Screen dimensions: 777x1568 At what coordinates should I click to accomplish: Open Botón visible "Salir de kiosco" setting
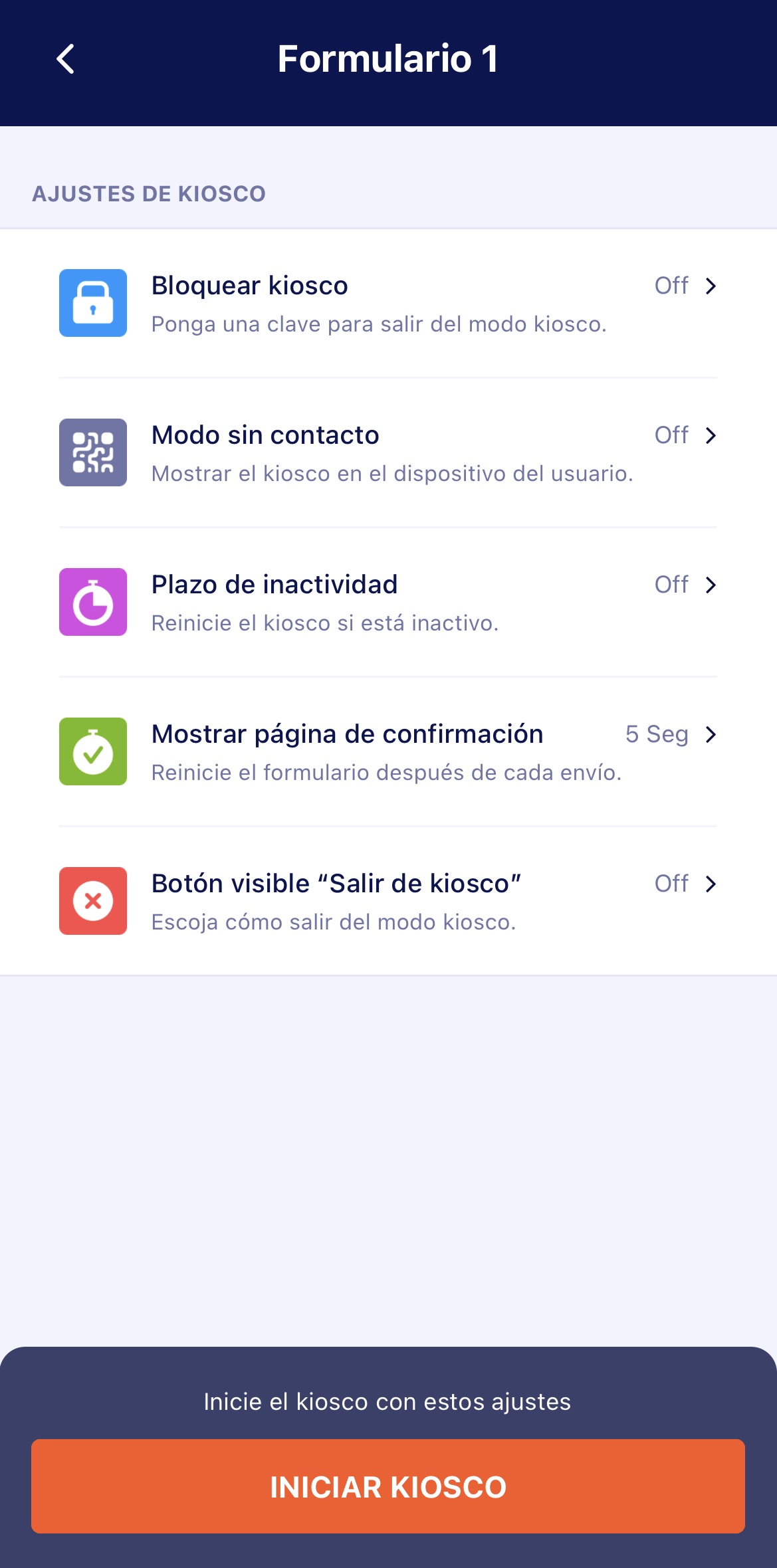click(x=388, y=902)
